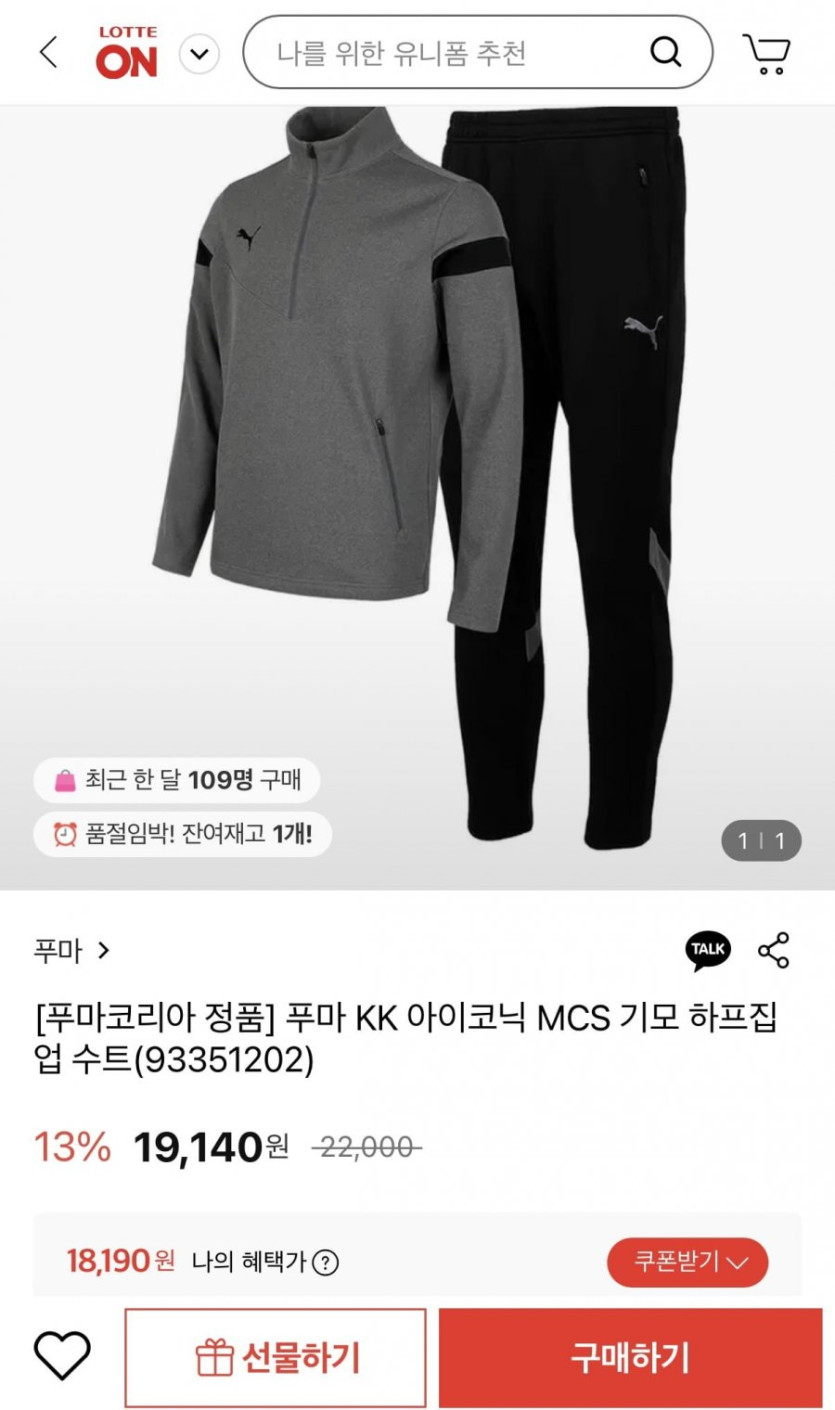Open the share options icon
This screenshot has height=1410, width=835.
click(774, 950)
